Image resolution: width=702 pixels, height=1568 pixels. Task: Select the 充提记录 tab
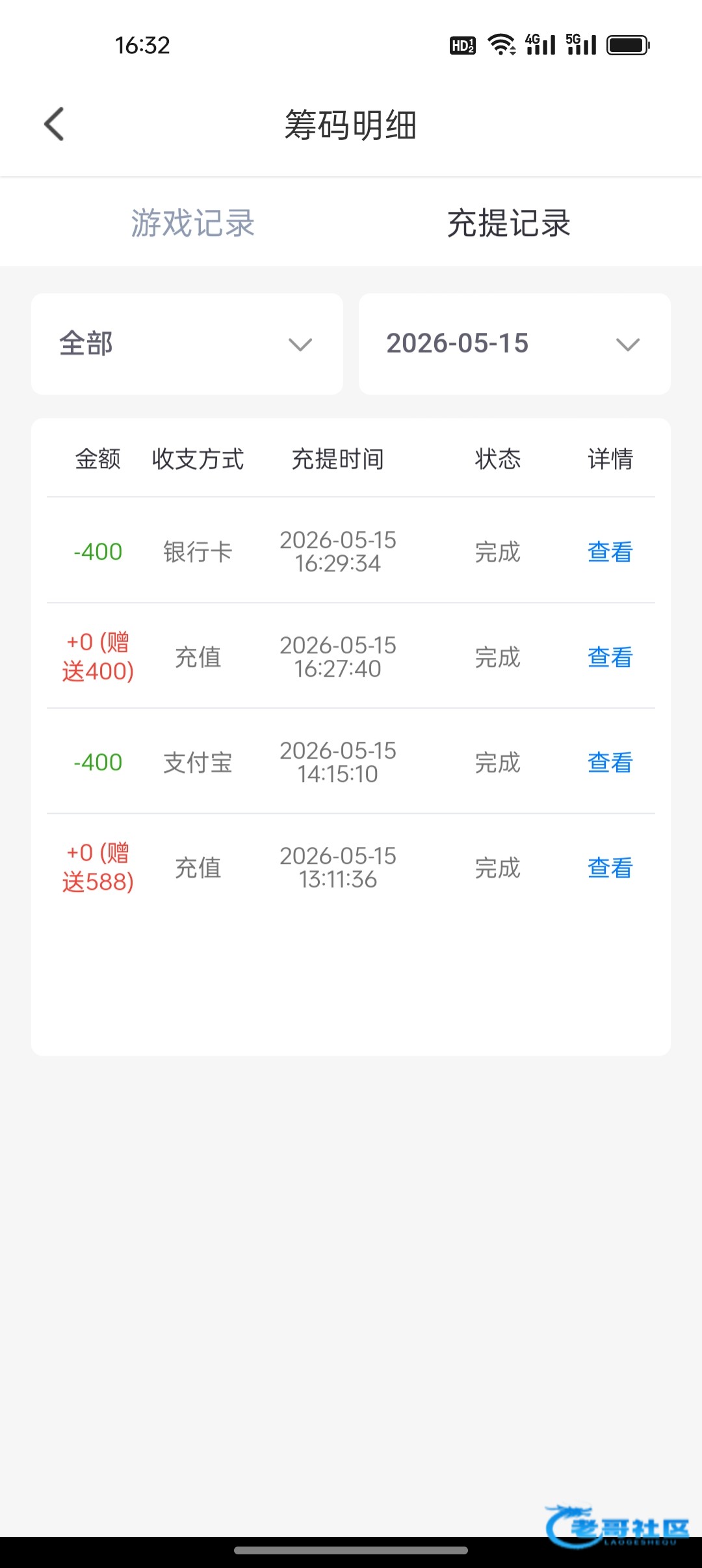pos(508,223)
